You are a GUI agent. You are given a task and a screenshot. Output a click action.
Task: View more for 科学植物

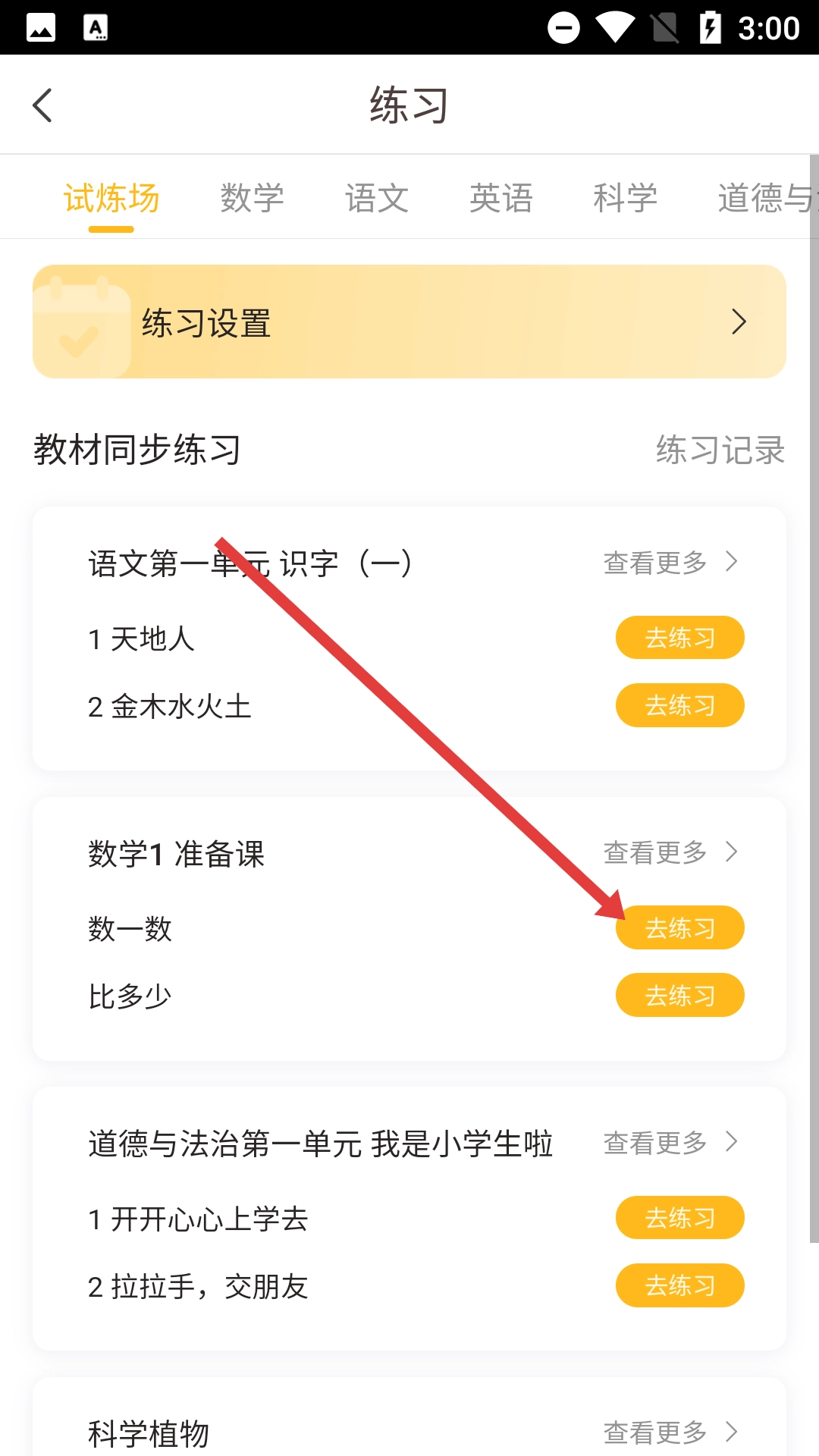(x=670, y=1432)
